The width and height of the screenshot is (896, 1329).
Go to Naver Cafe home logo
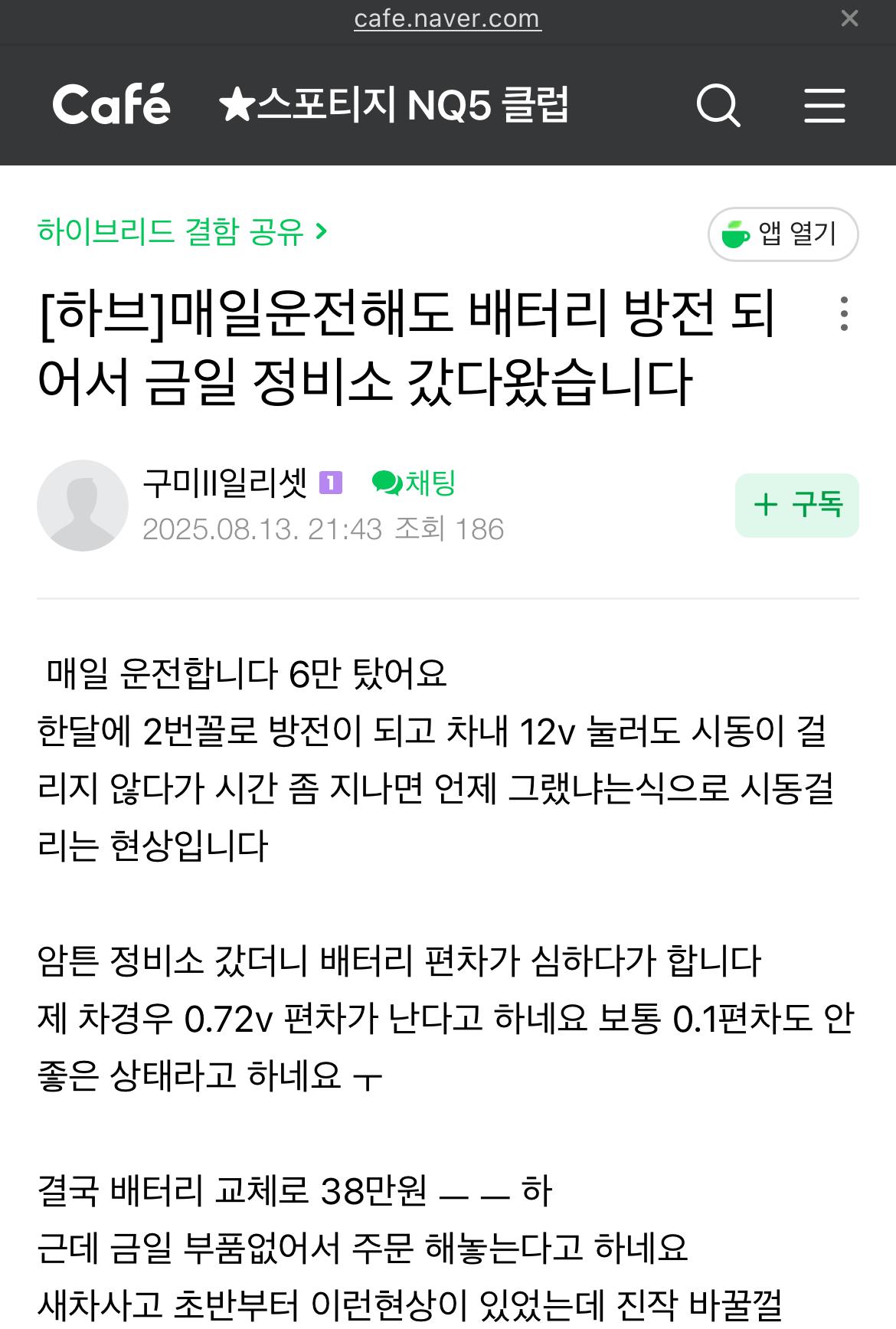click(x=112, y=105)
